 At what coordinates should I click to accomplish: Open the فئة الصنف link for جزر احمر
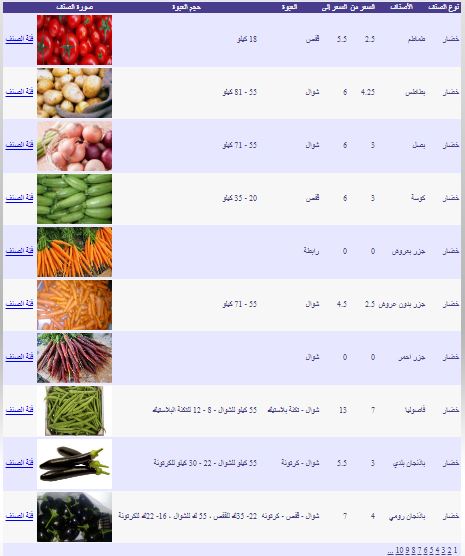pyautogui.click(x=20, y=357)
